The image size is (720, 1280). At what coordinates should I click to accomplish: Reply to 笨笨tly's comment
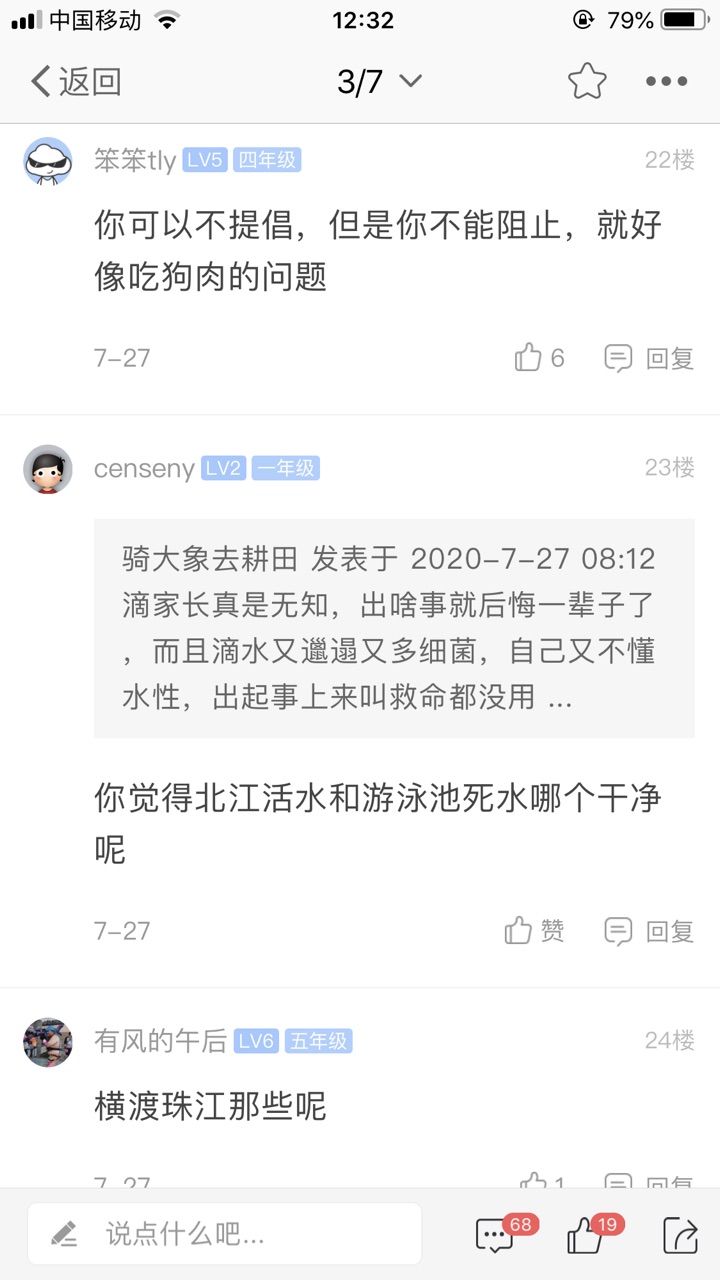[649, 358]
